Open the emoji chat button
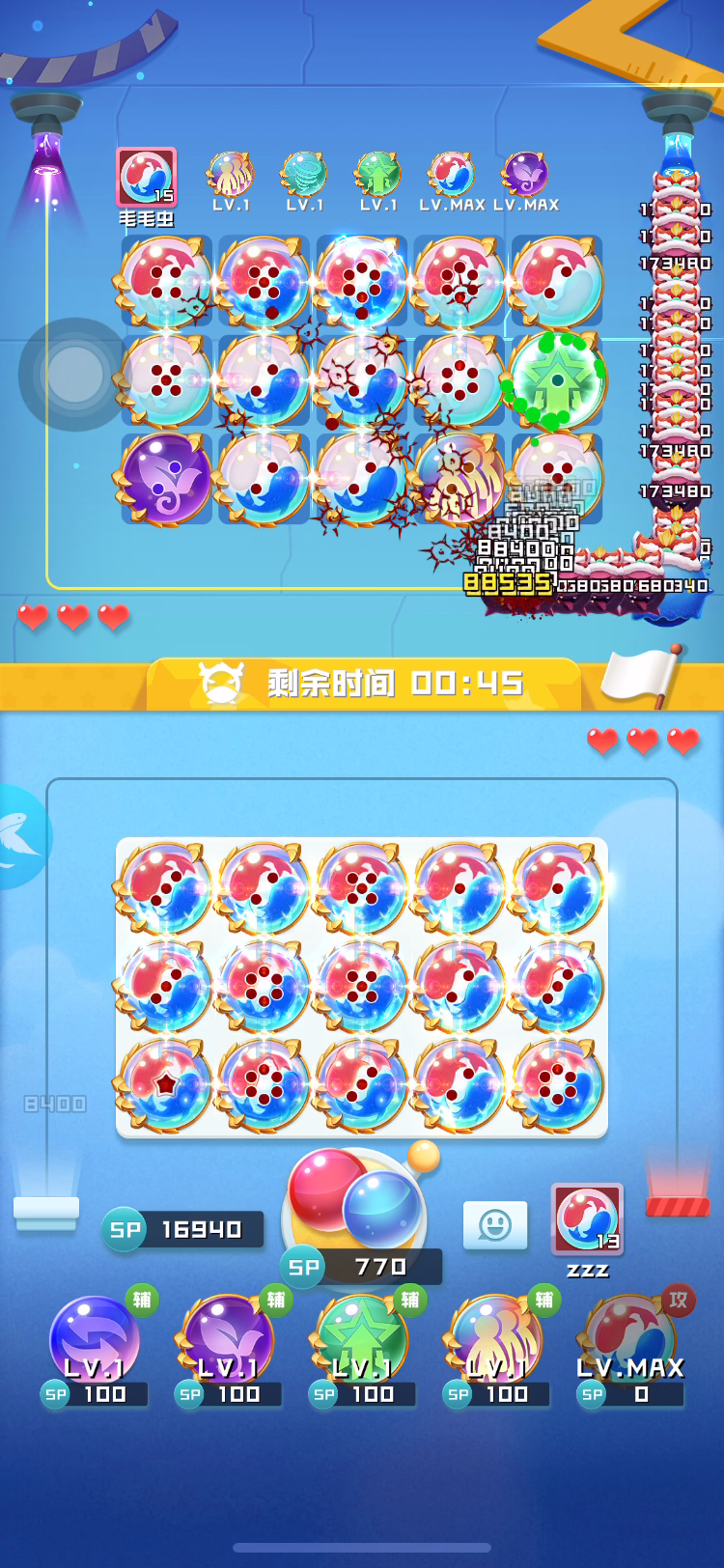The width and height of the screenshot is (724, 1568). click(495, 1225)
